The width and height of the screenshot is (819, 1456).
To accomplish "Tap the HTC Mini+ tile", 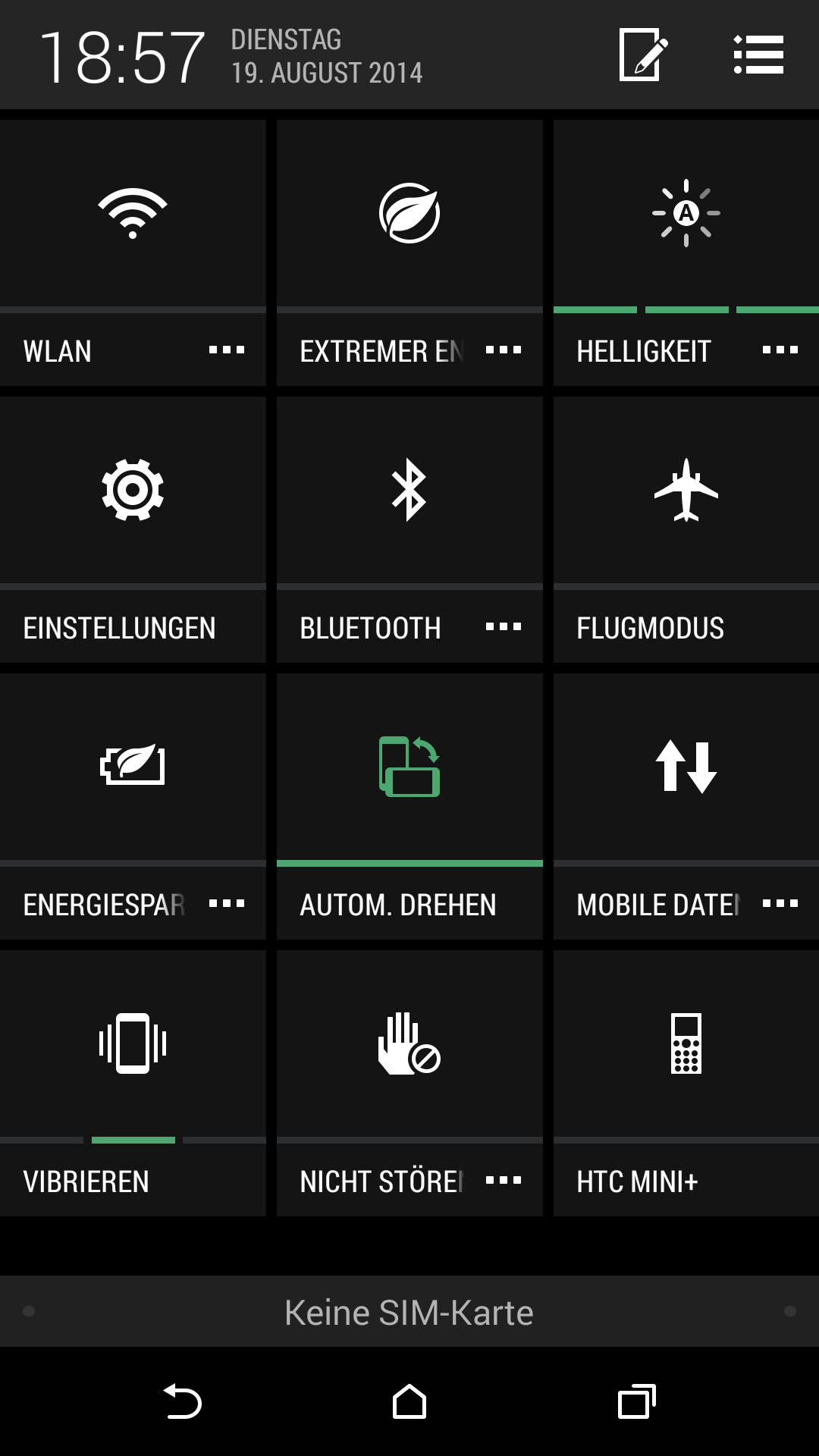I will (x=686, y=1083).
